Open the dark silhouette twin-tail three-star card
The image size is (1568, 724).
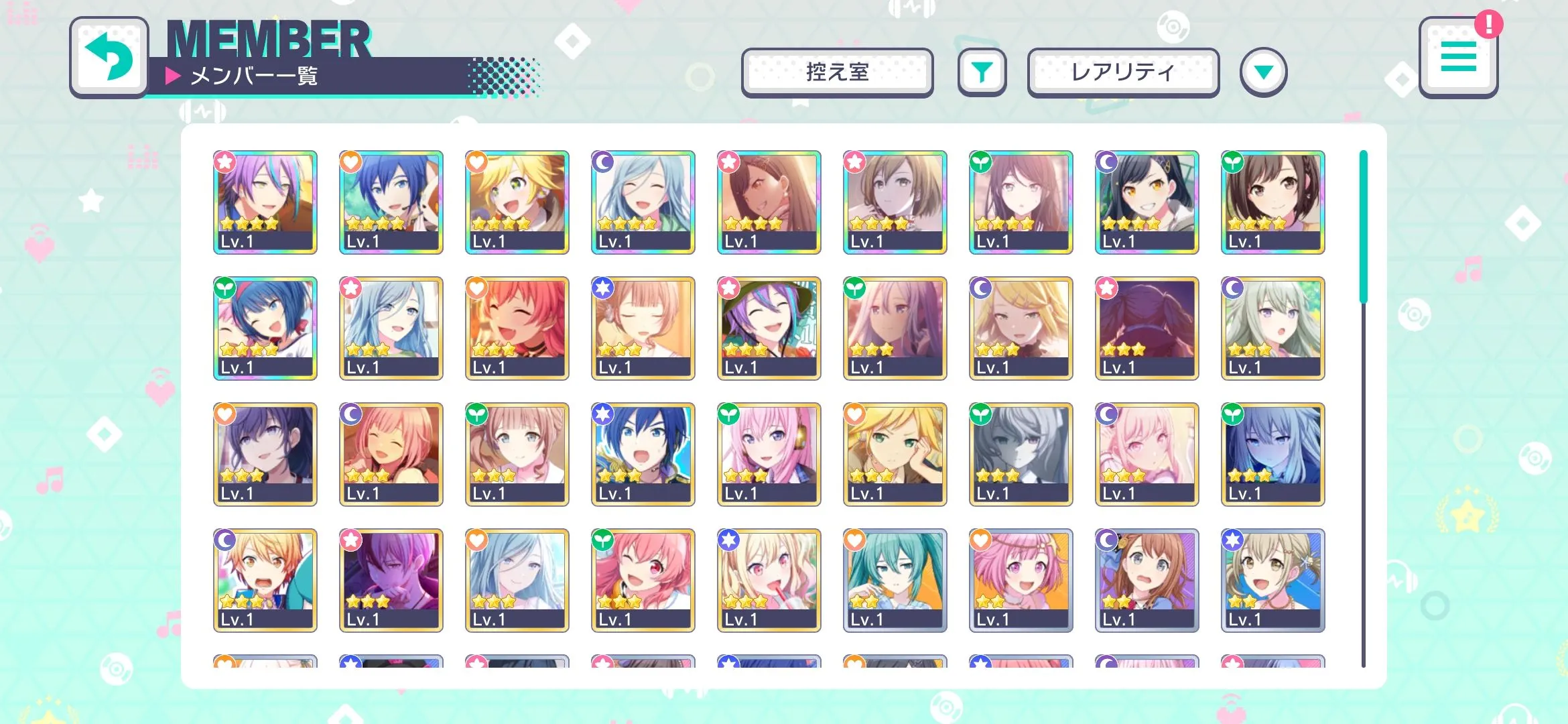(x=1147, y=328)
